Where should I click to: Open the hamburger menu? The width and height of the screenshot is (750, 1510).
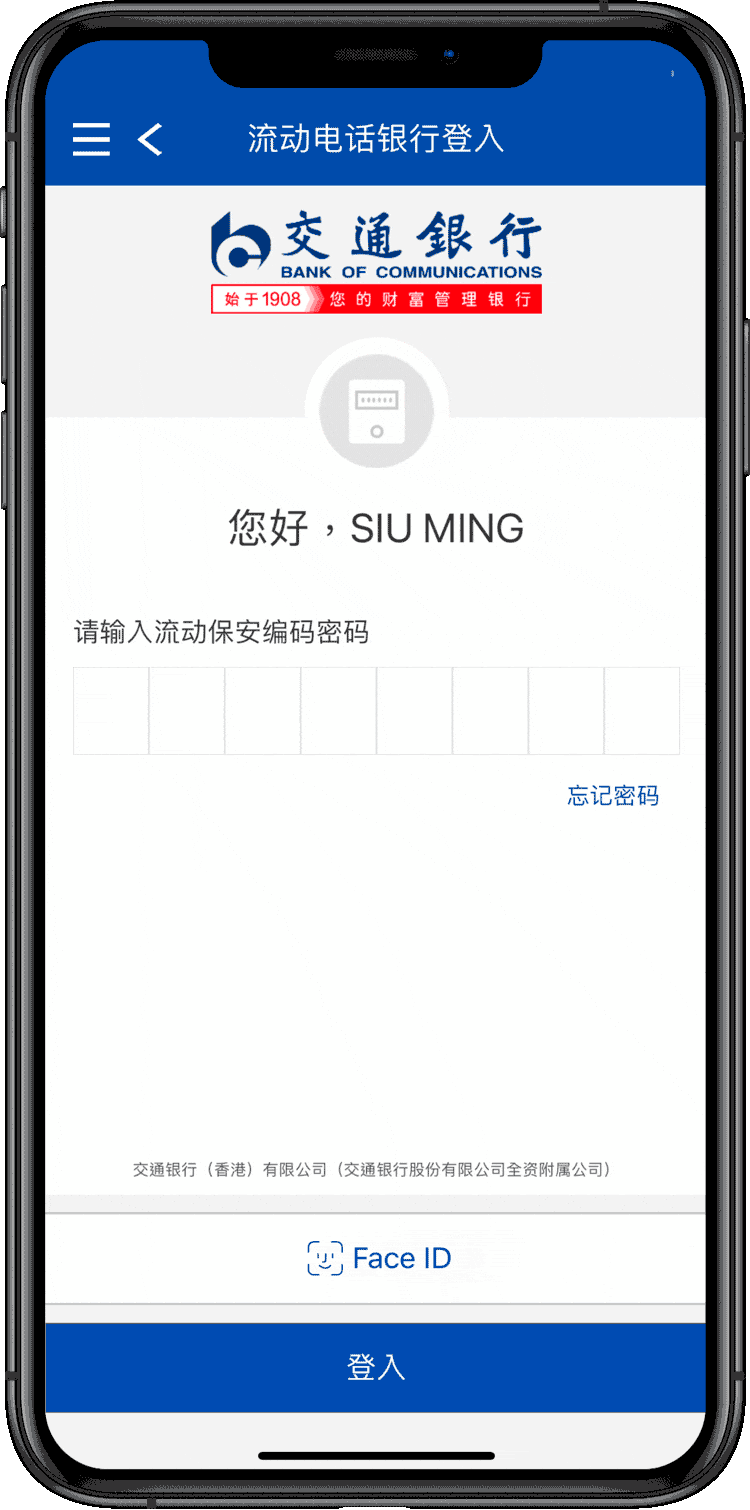click(x=91, y=139)
